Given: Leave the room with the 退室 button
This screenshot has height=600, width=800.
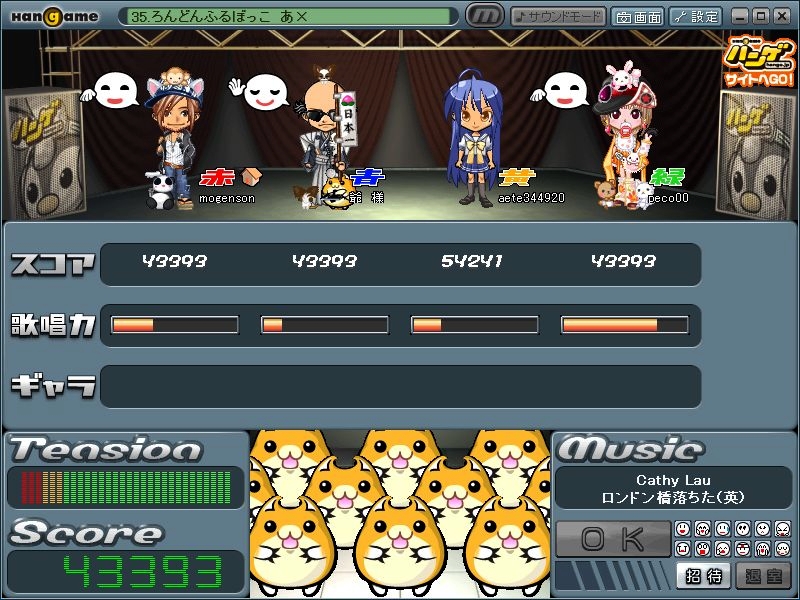Looking at the screenshot, I should point(763,575).
